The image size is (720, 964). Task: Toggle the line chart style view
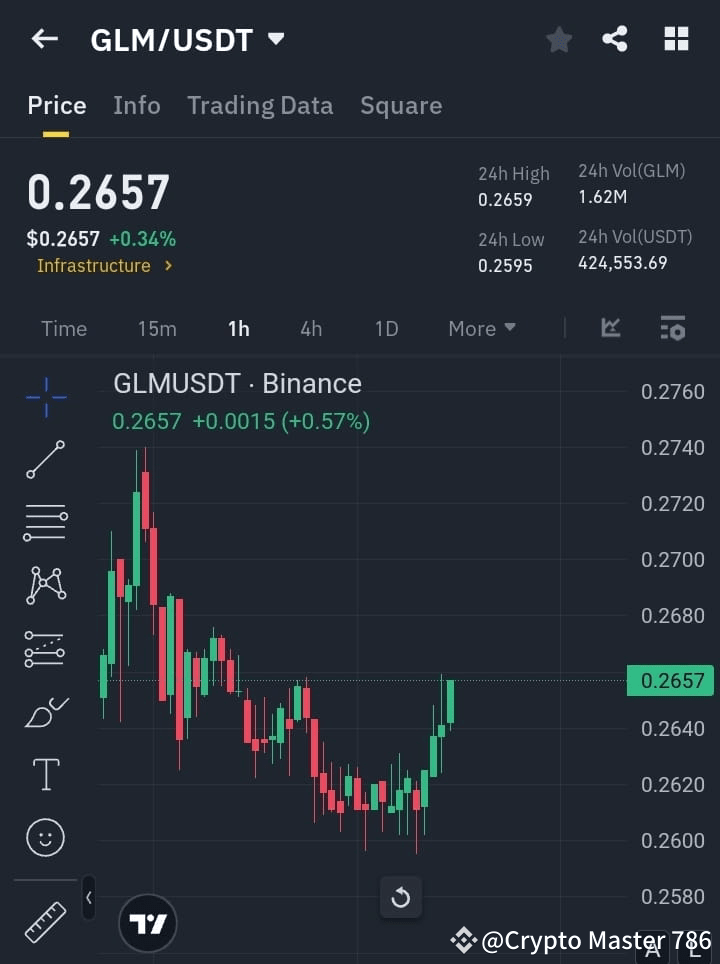(610, 328)
